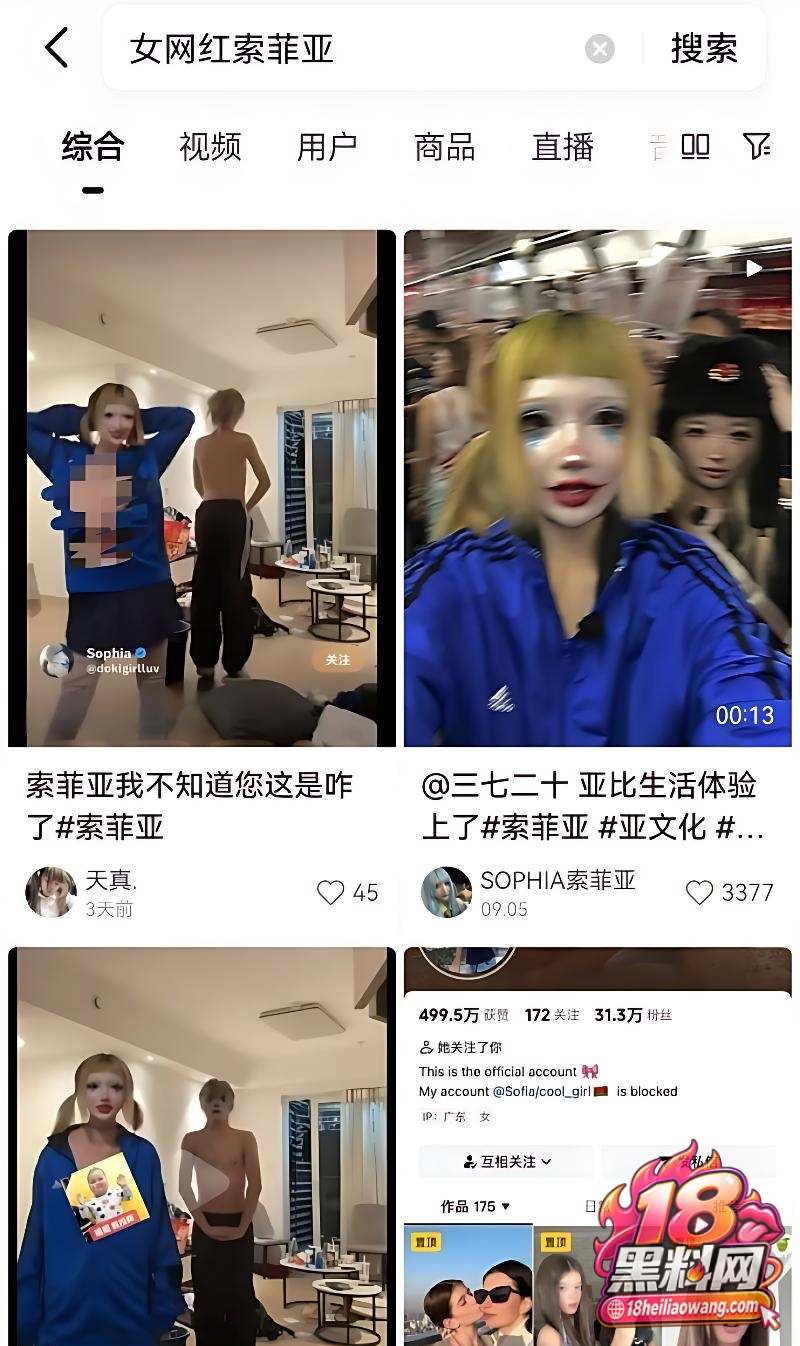Tap the search field with 女网红索菲亚
This screenshot has height=1346, width=800.
[350, 49]
